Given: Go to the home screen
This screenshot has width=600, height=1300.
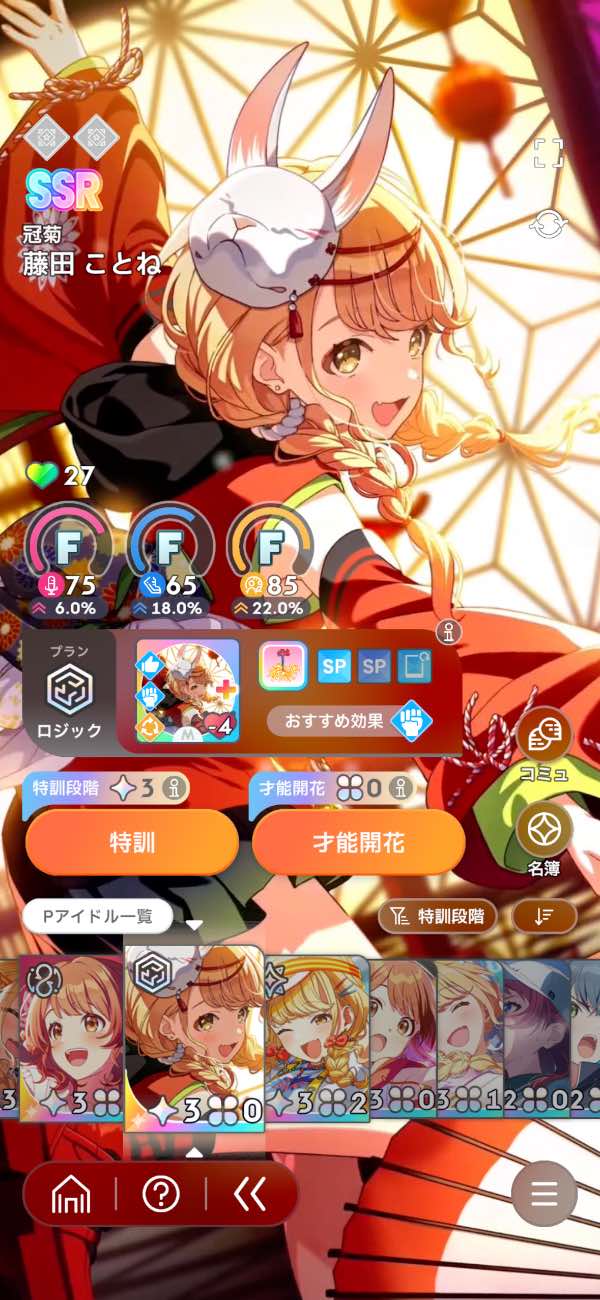Looking at the screenshot, I should click(71, 1194).
